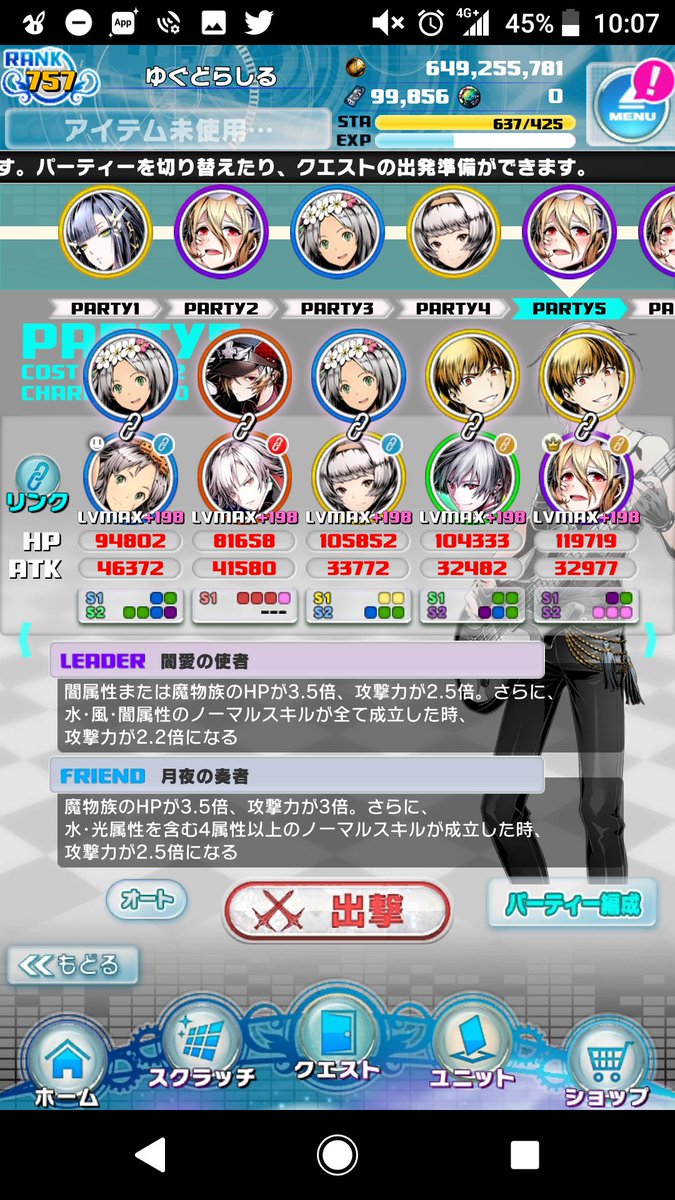Switch to the PARTY2 tab
Screen dimensions: 675x1200
pyautogui.click(x=220, y=309)
